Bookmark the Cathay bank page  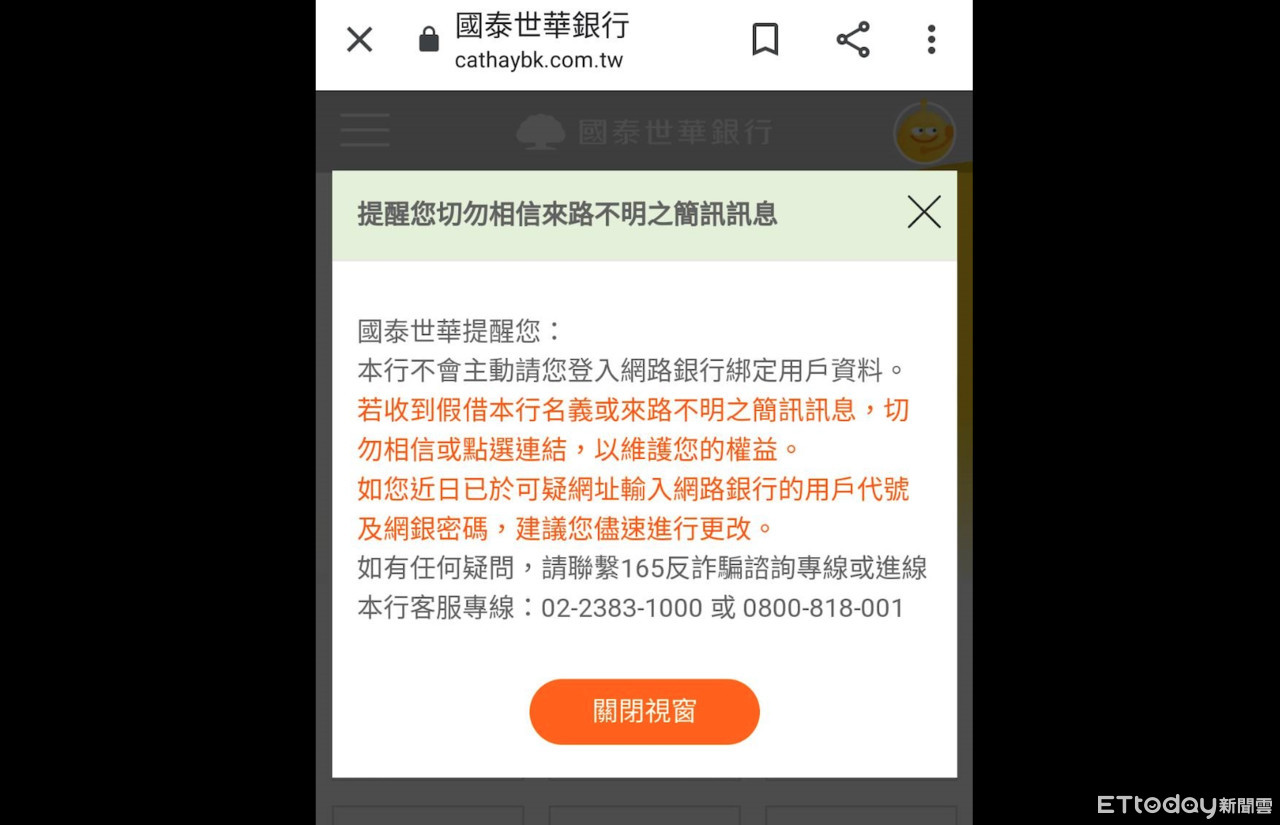(x=765, y=40)
